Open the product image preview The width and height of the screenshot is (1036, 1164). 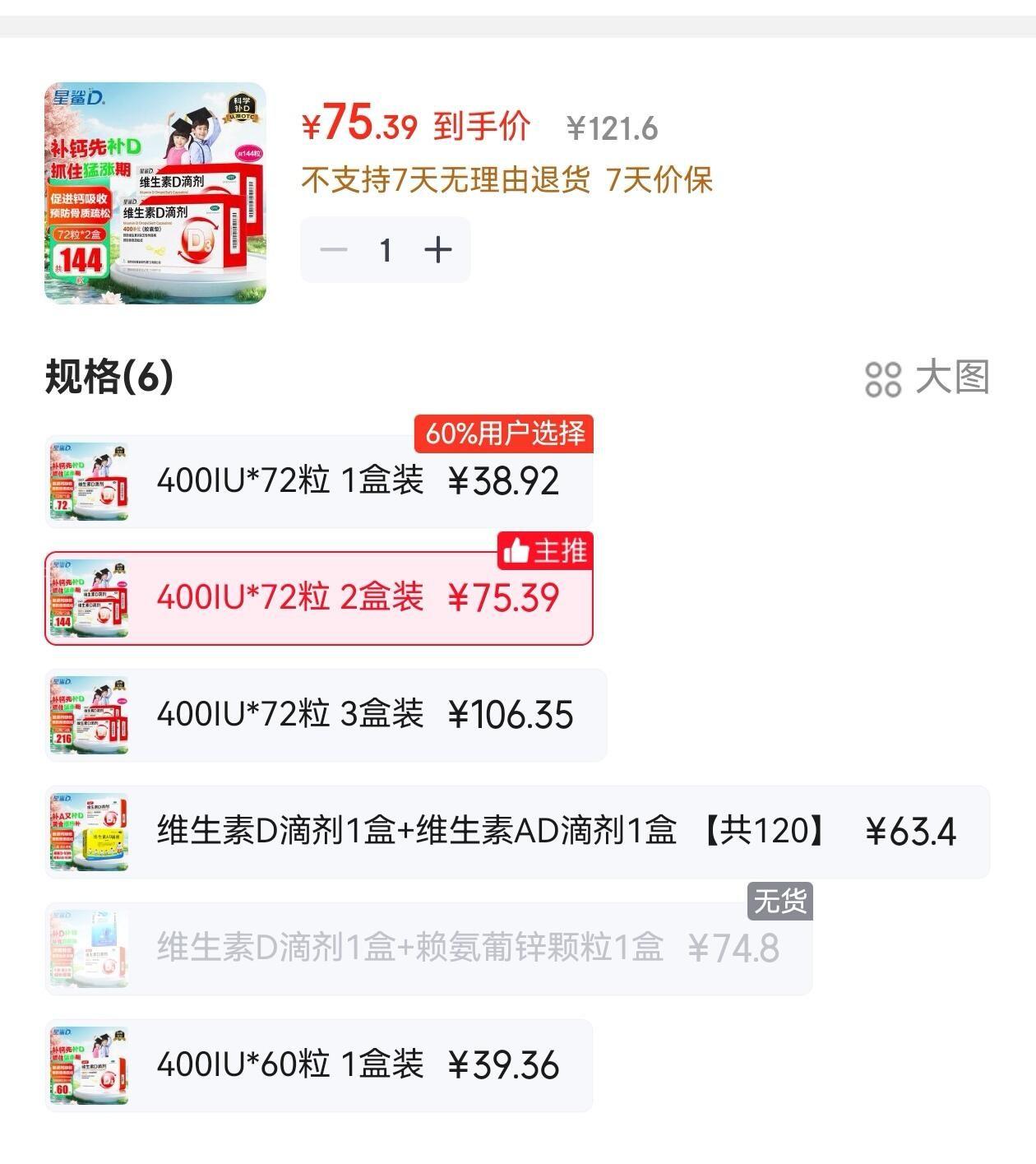click(x=155, y=193)
